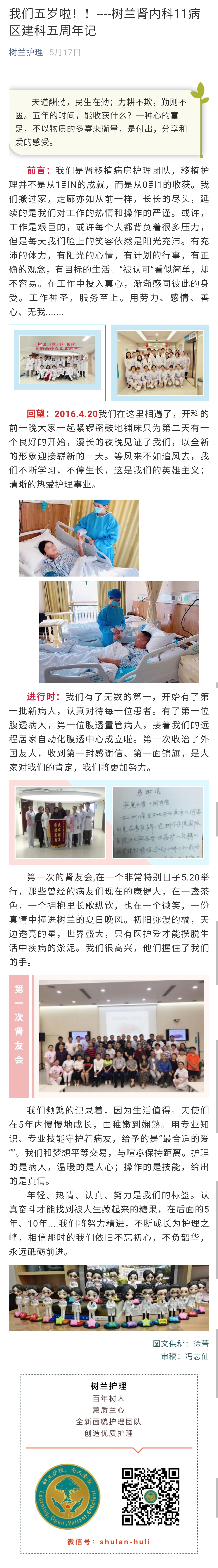Image resolution: width=218 pixels, height=1568 pixels.
Task: Open the nurse figurines photo
Action: pos(109,1297)
